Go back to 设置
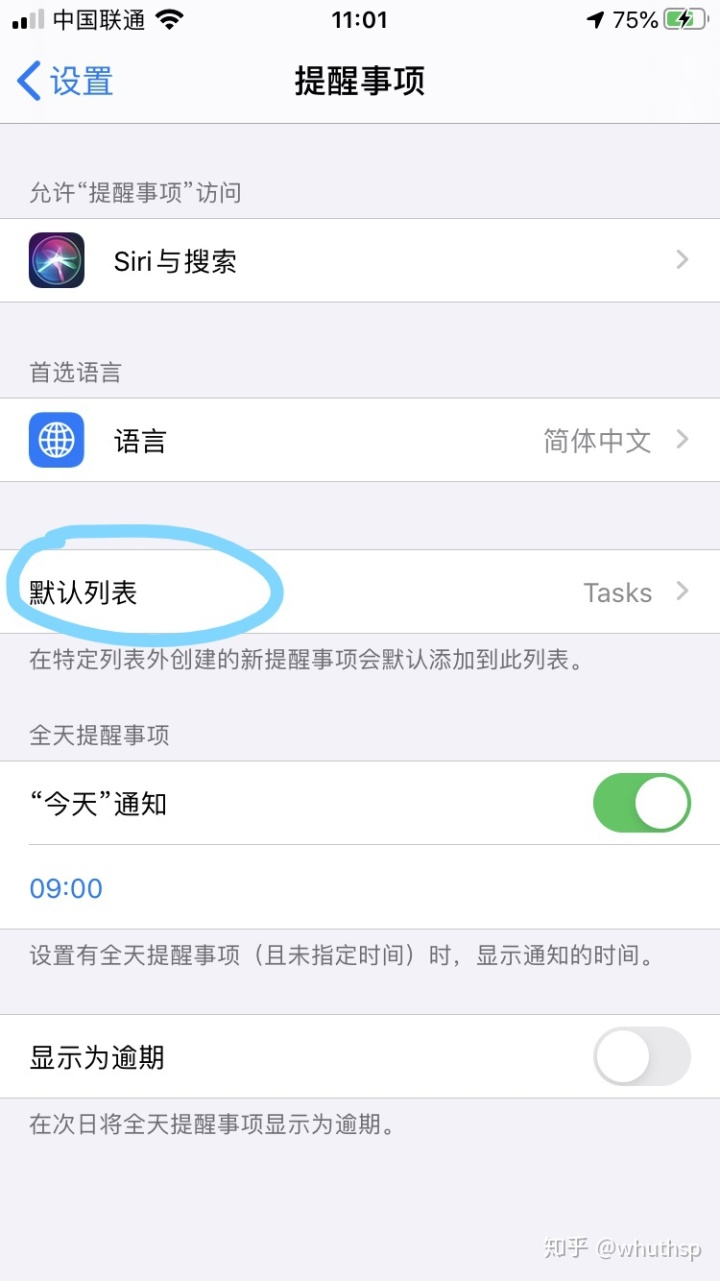Screen dimensions: 720x1281 point(65,81)
